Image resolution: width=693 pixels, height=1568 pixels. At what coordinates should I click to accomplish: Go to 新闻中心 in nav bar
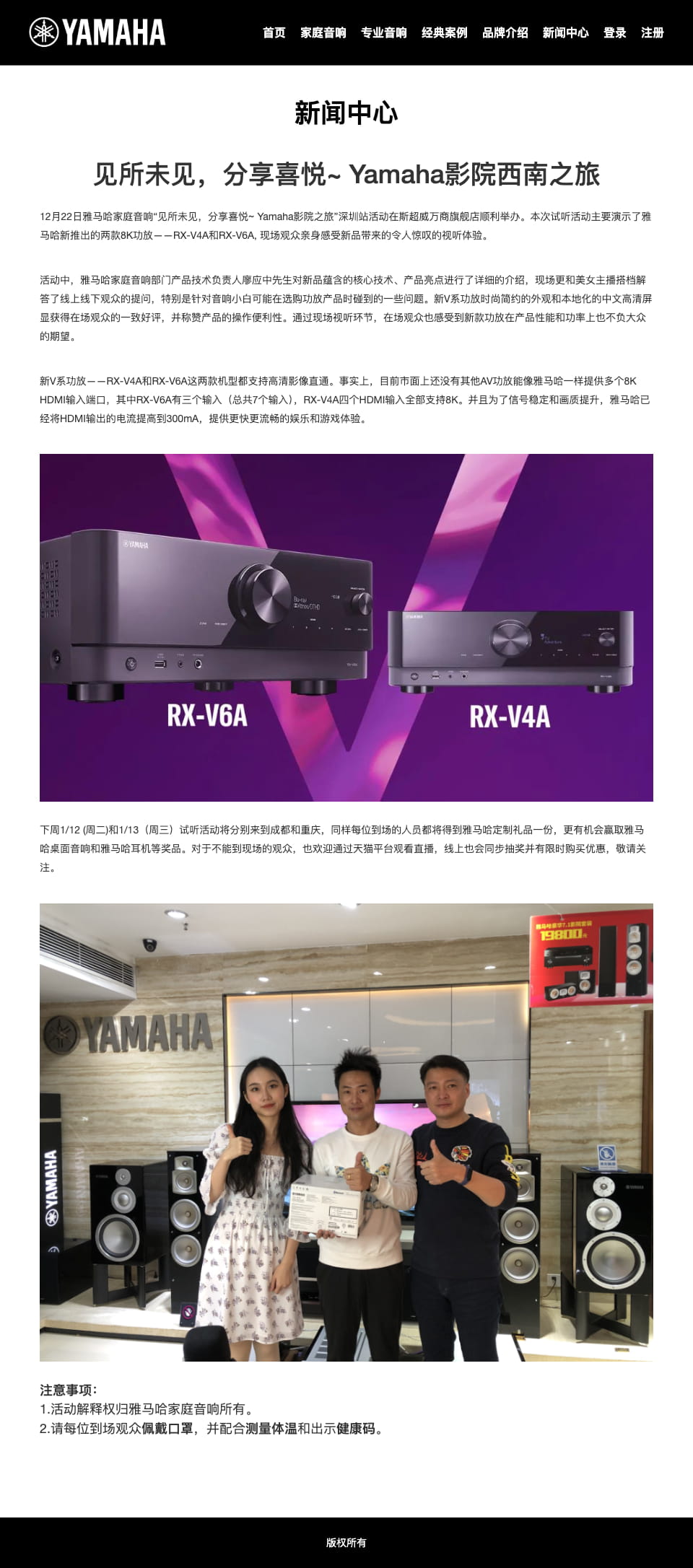click(565, 32)
